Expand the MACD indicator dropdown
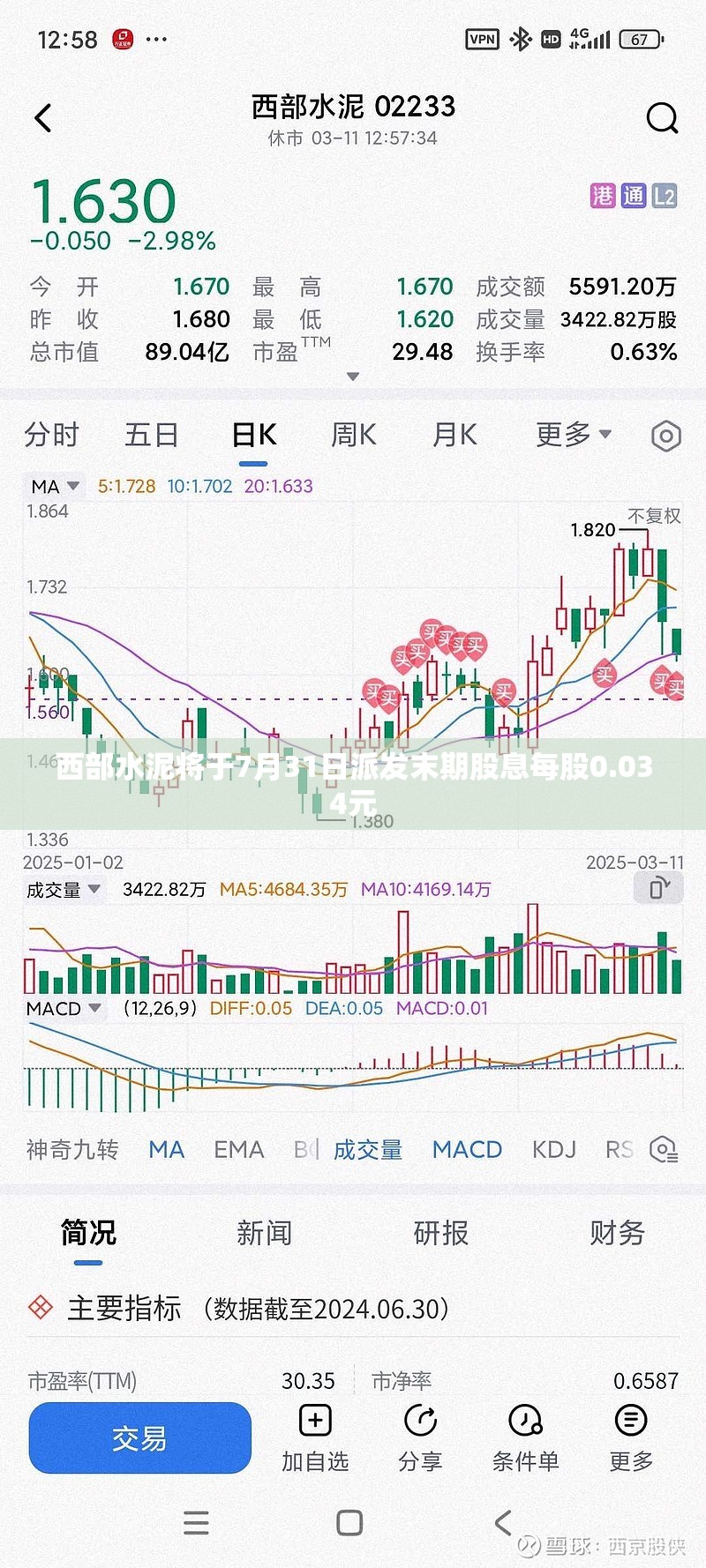This screenshot has width=706, height=1568. coord(63,1008)
